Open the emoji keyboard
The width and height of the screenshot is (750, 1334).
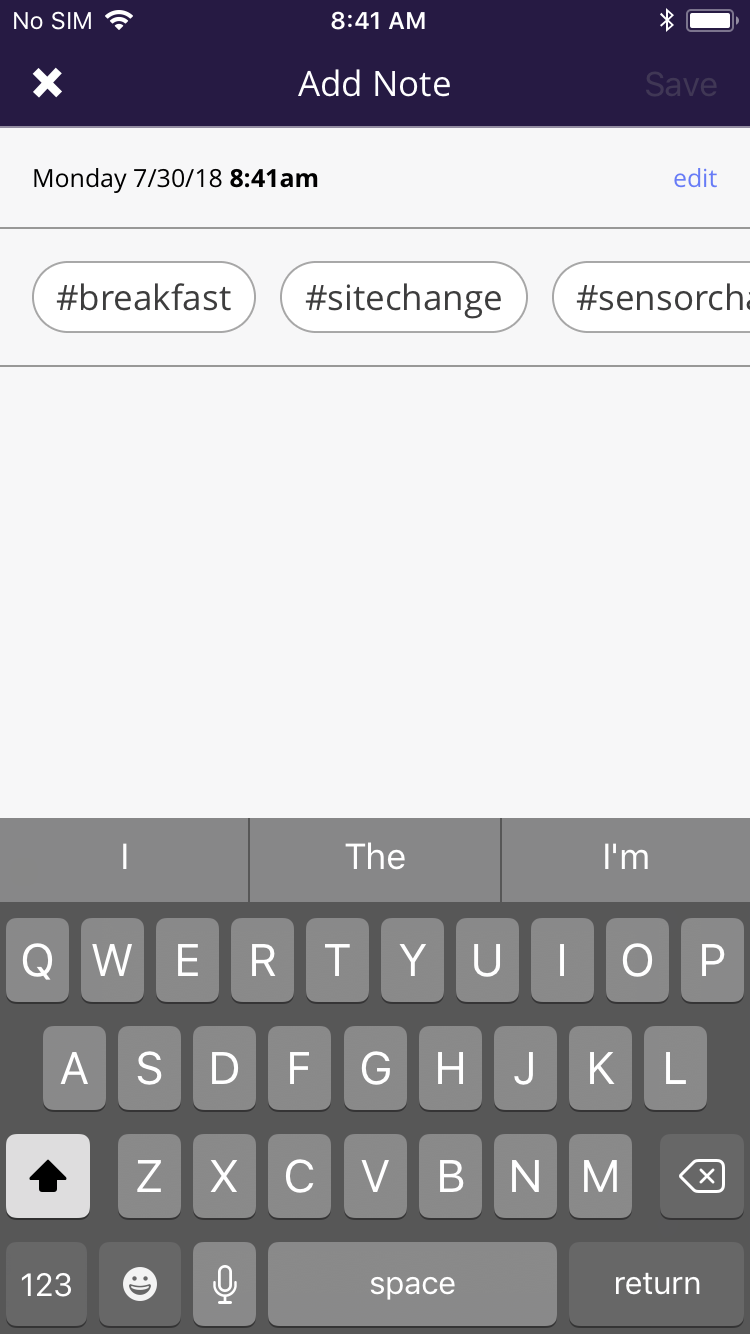click(x=140, y=1284)
